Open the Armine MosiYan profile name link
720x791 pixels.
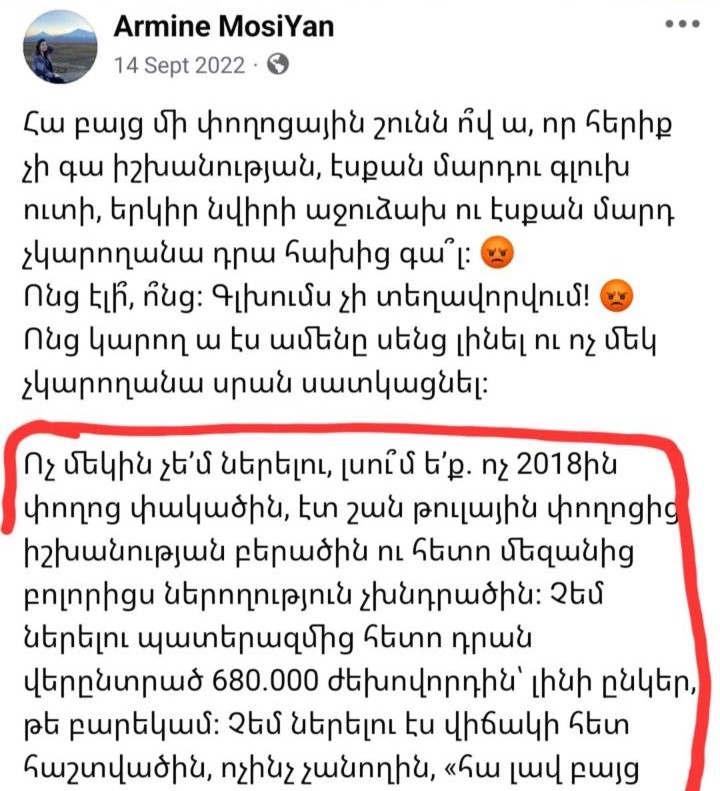point(225,26)
